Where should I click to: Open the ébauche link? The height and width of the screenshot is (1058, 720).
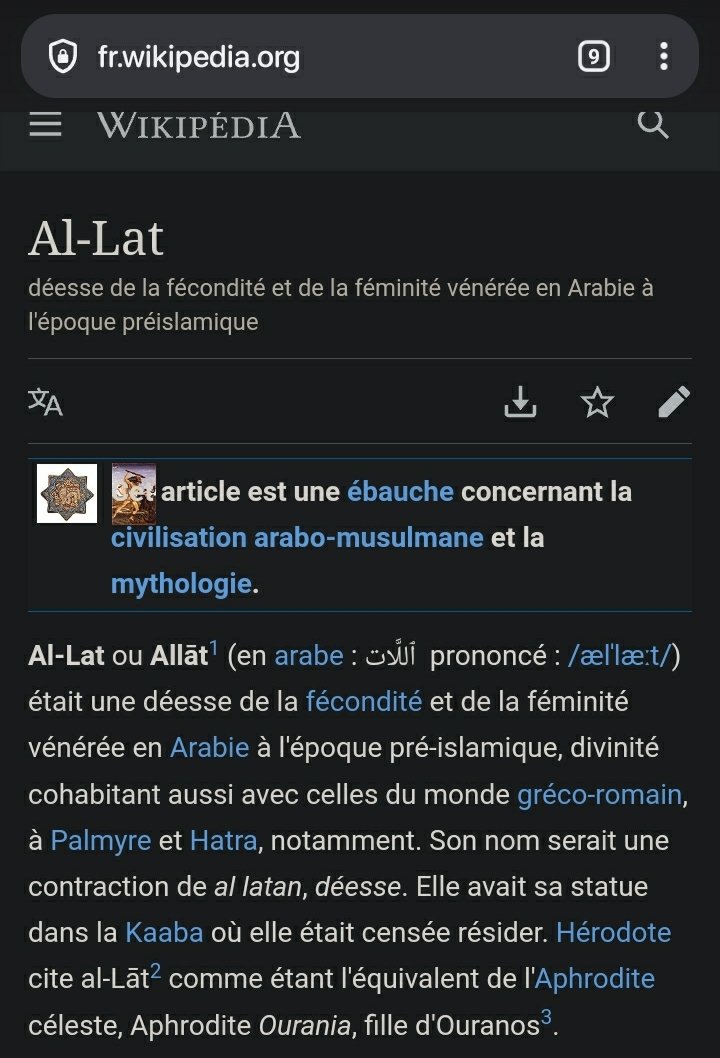coord(400,492)
